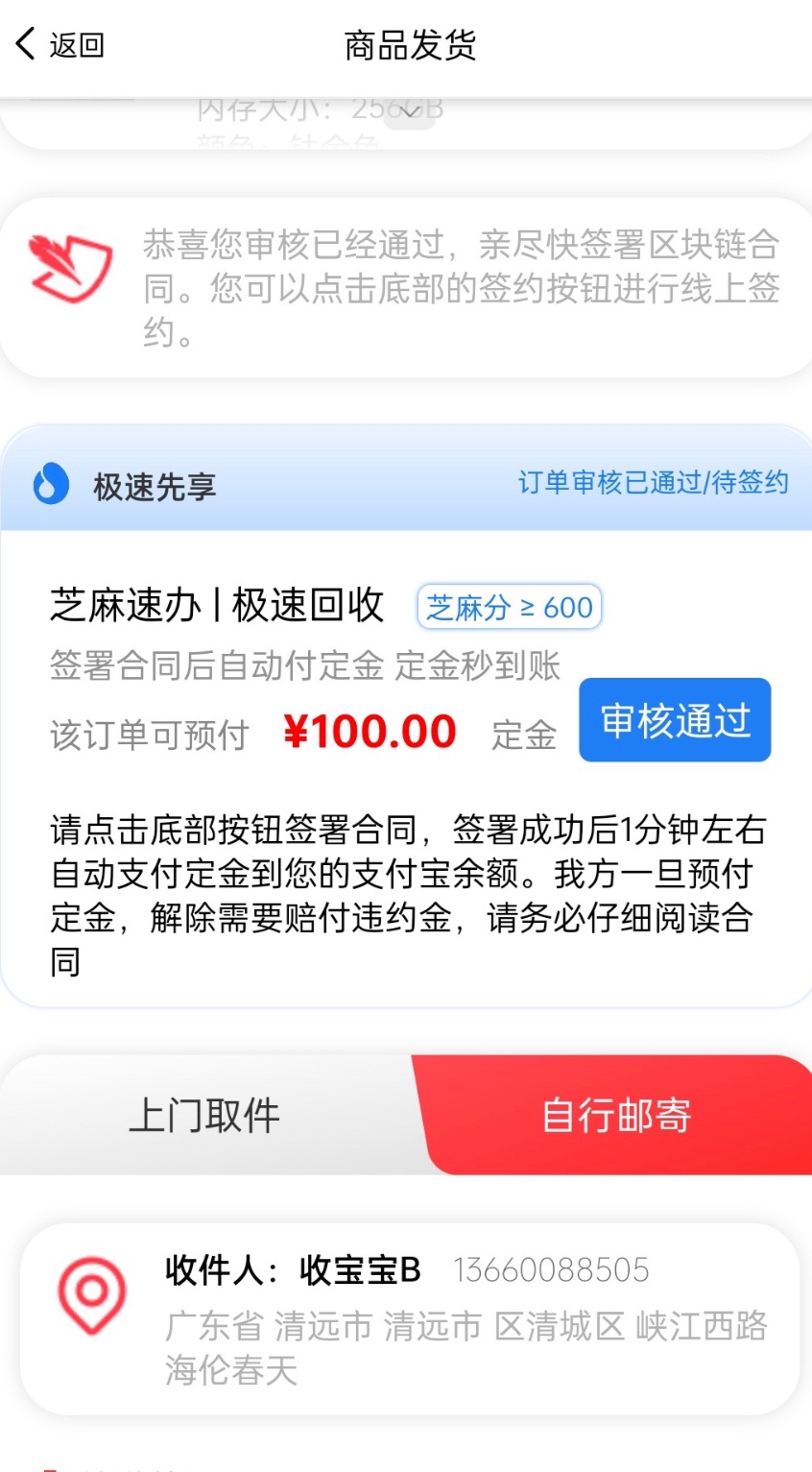This screenshot has width=812, height=1472.
Task: Tap the 审核通过 button
Action: [675, 720]
